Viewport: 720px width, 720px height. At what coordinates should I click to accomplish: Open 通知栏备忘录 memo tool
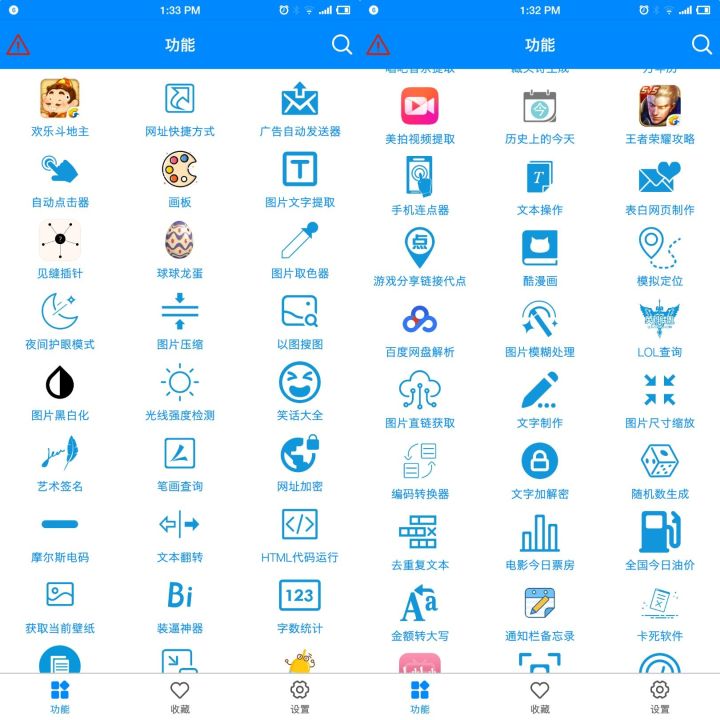540,605
